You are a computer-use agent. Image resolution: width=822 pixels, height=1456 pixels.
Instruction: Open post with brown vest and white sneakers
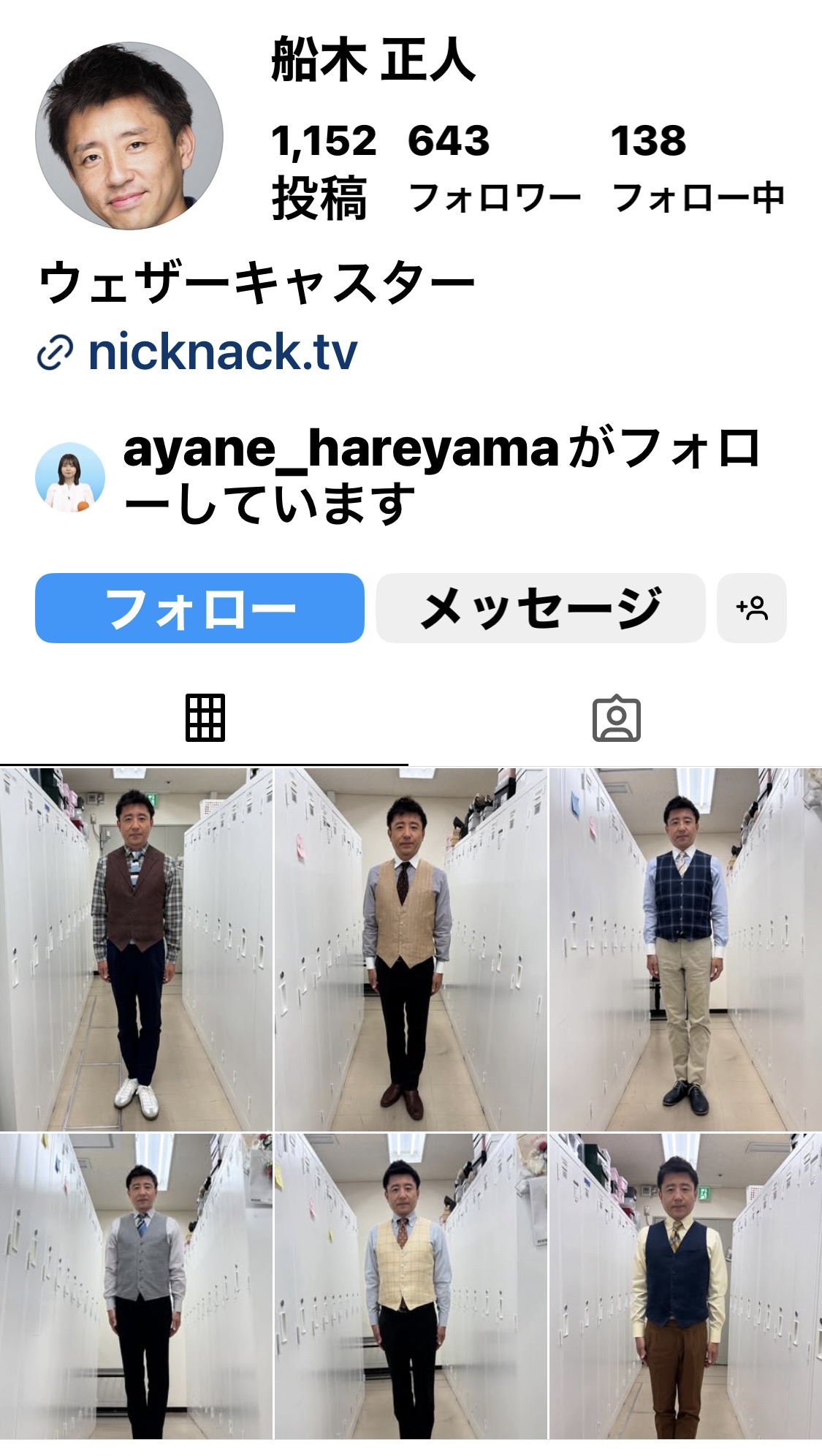coord(136,949)
